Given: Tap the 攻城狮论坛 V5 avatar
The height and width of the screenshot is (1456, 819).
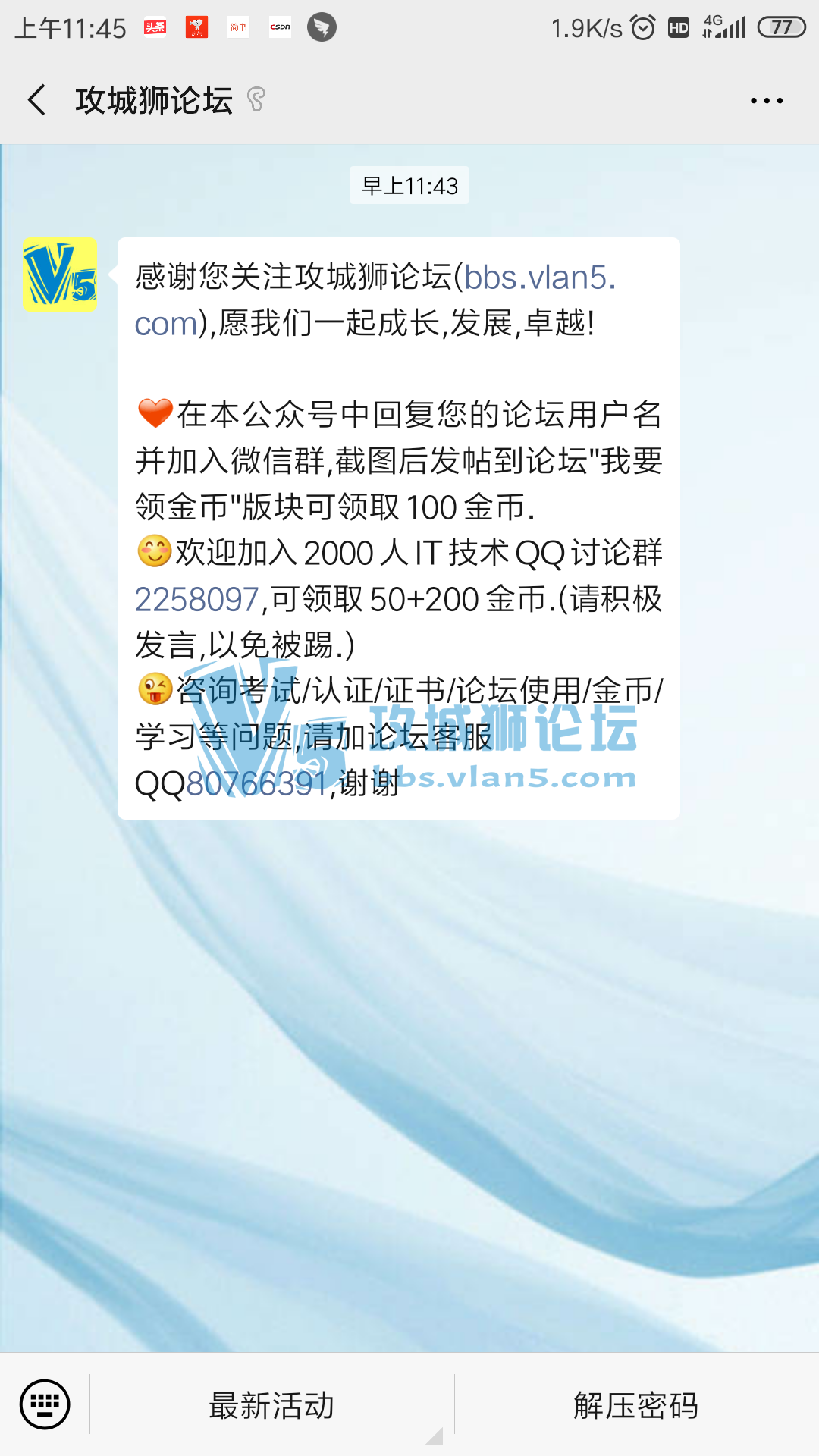Looking at the screenshot, I should [x=60, y=275].
